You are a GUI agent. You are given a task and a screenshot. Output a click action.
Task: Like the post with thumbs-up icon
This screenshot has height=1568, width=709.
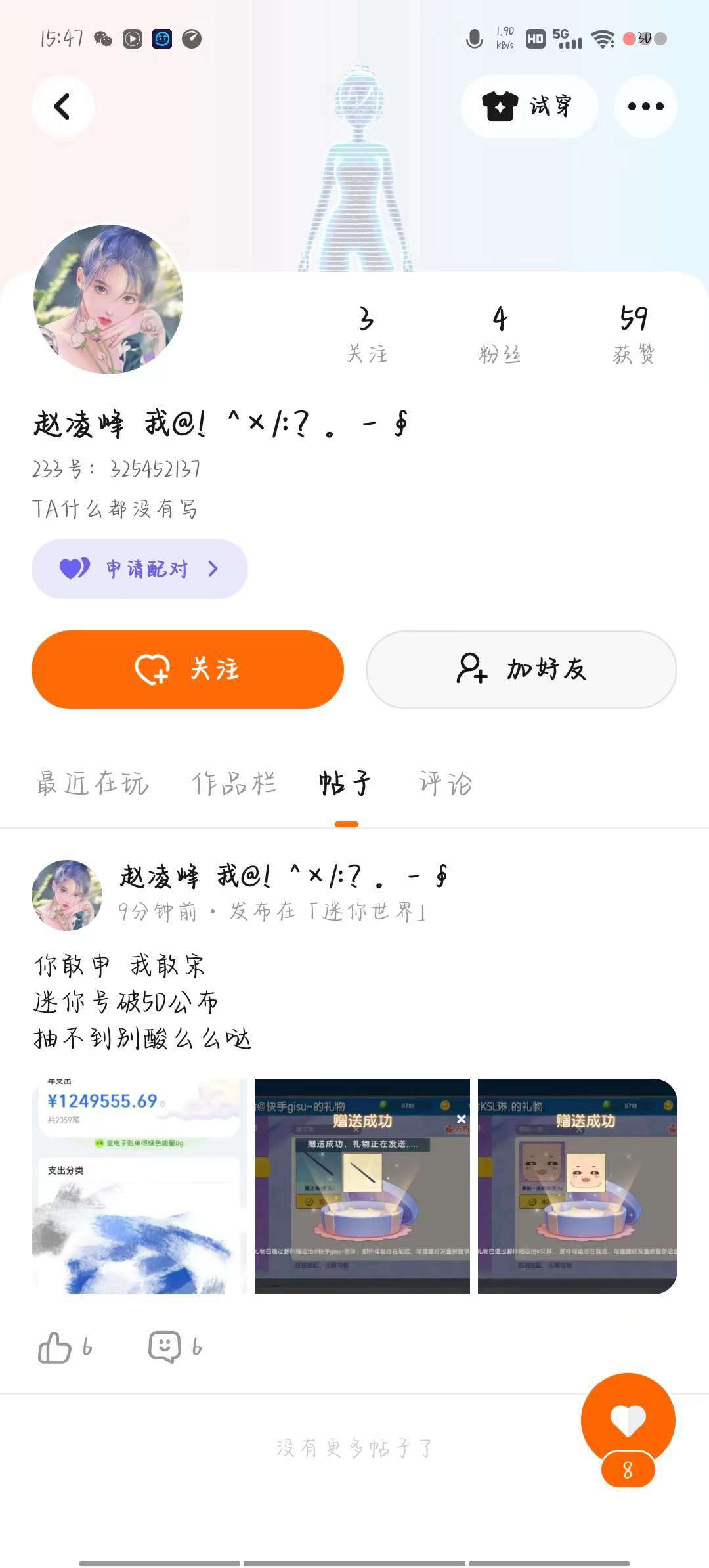56,1348
